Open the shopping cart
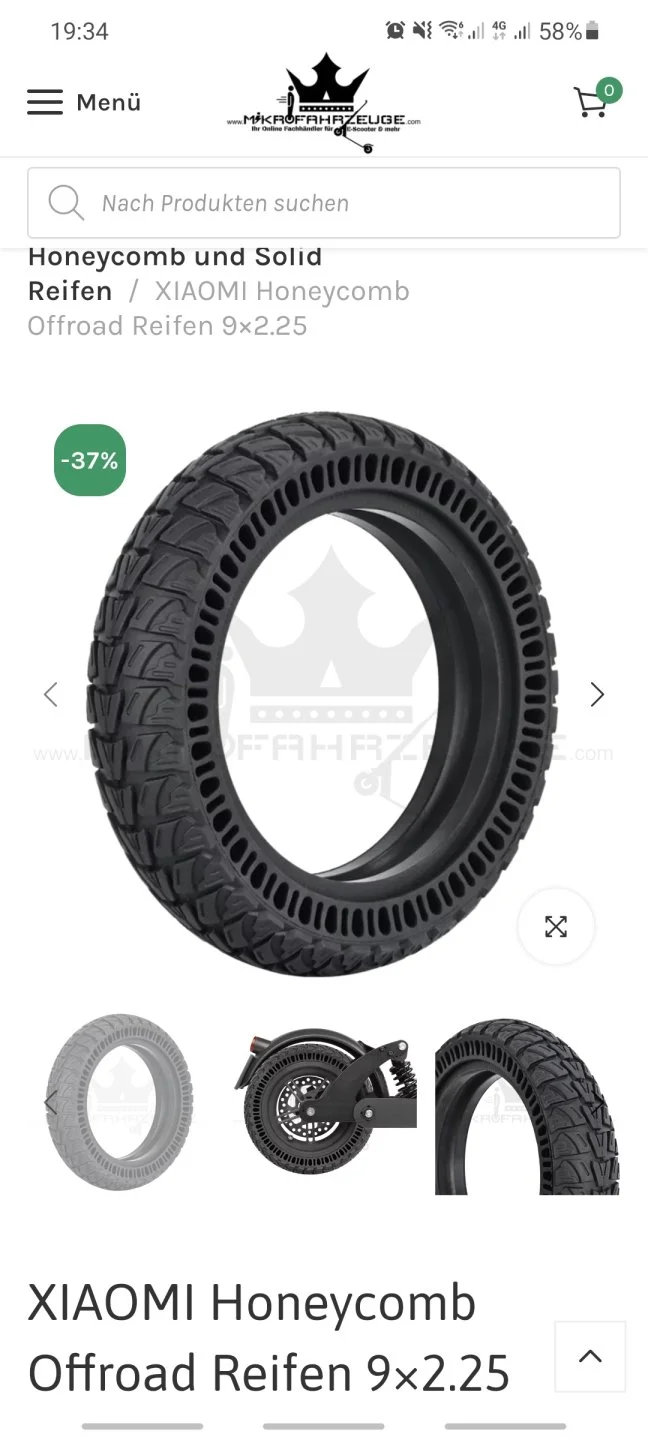The width and height of the screenshot is (648, 1440). point(592,101)
